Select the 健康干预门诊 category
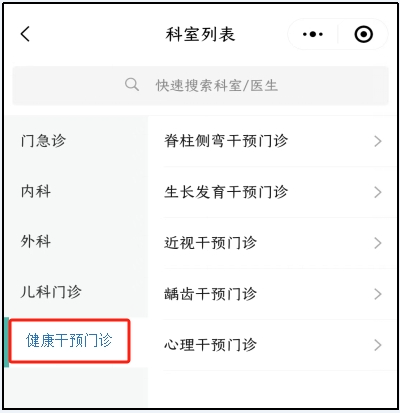400x413 pixels. (x=76, y=342)
